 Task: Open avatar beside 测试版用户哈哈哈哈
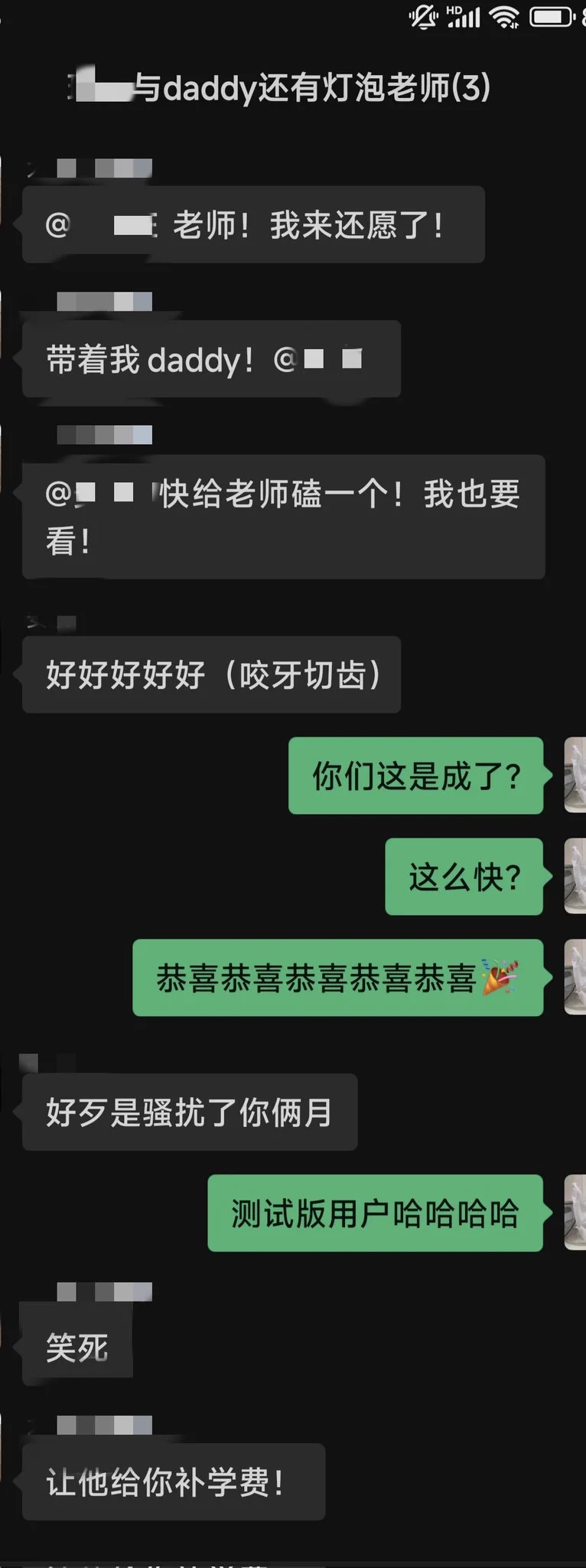(575, 1213)
